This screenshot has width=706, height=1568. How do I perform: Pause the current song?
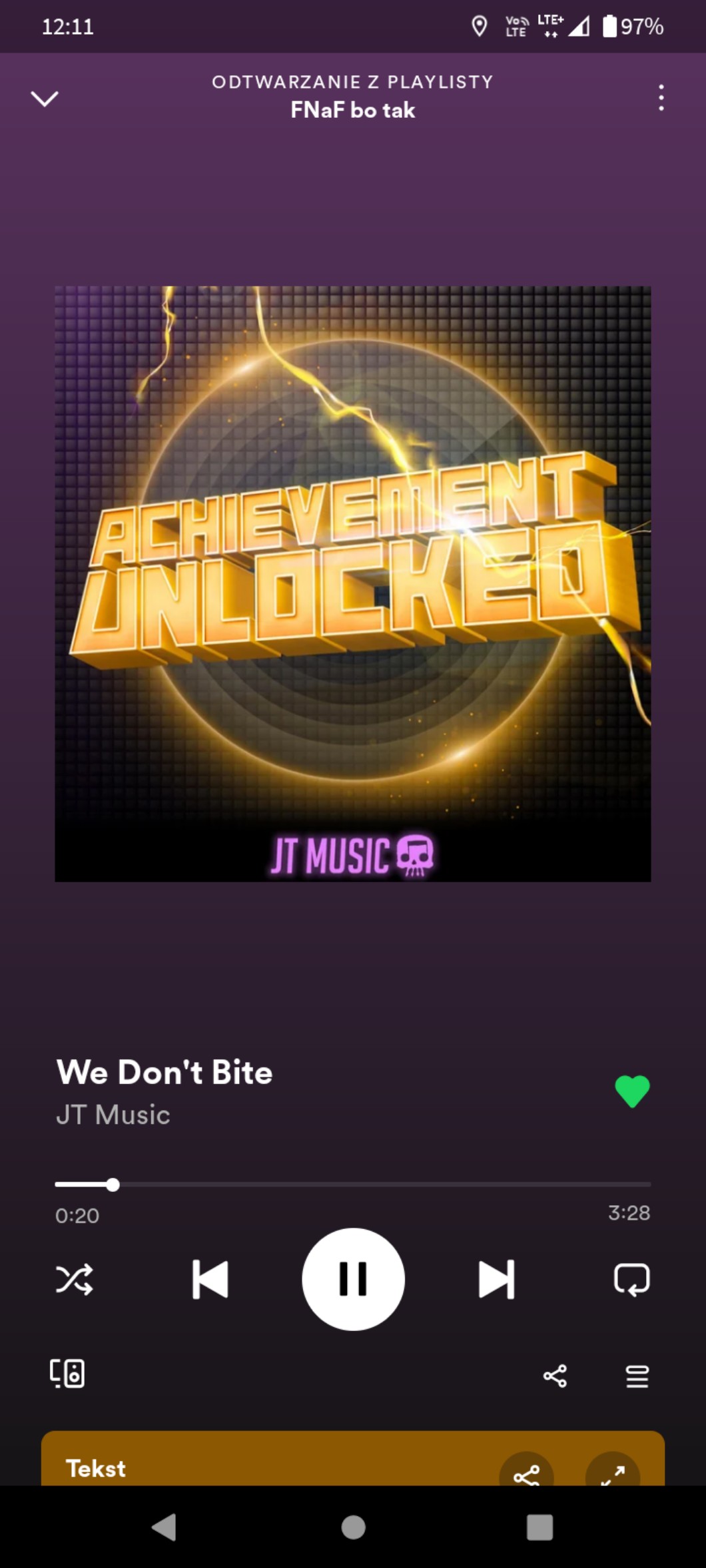point(353,1279)
